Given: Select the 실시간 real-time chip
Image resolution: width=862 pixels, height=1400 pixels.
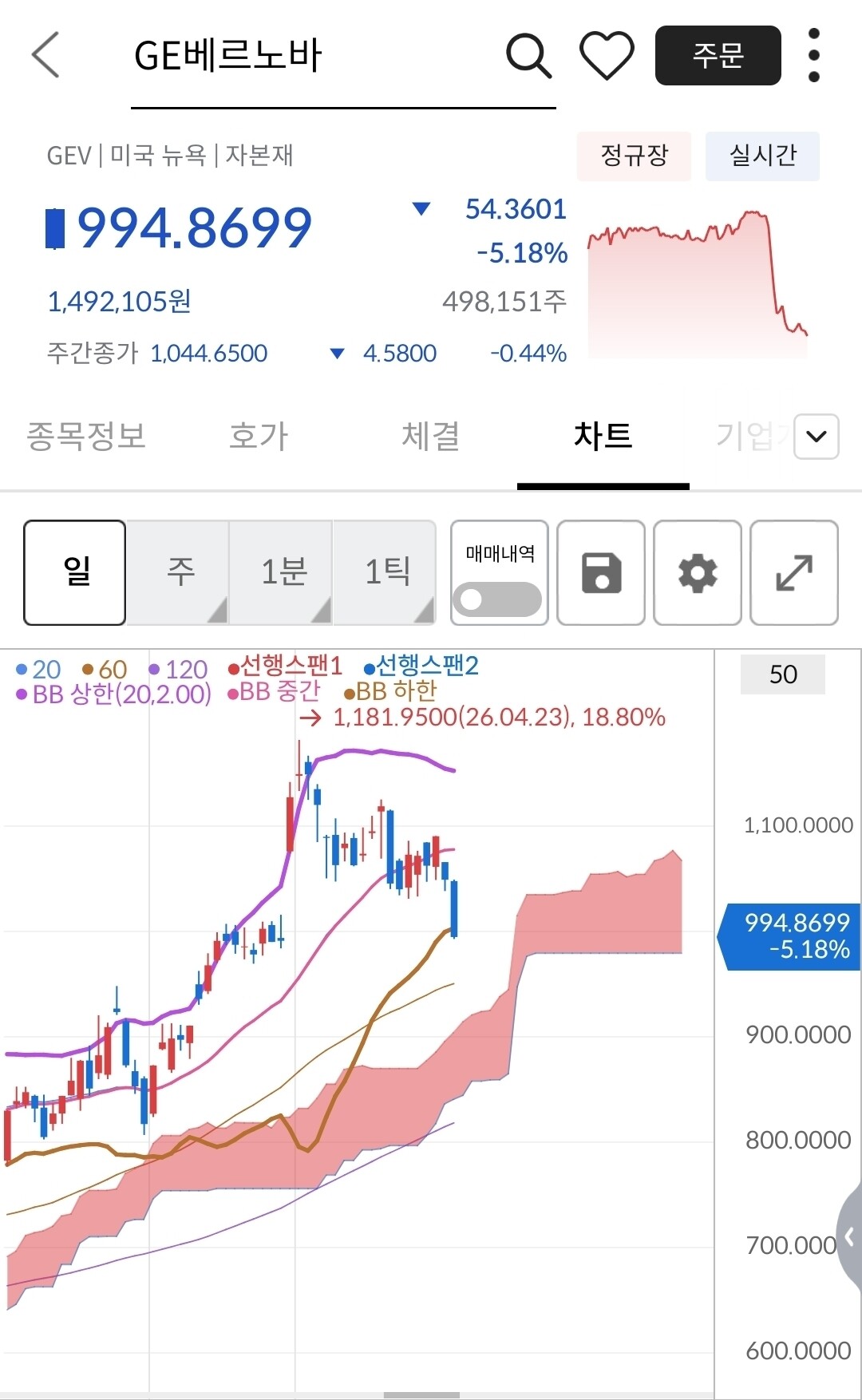Looking at the screenshot, I should click(x=762, y=156).
